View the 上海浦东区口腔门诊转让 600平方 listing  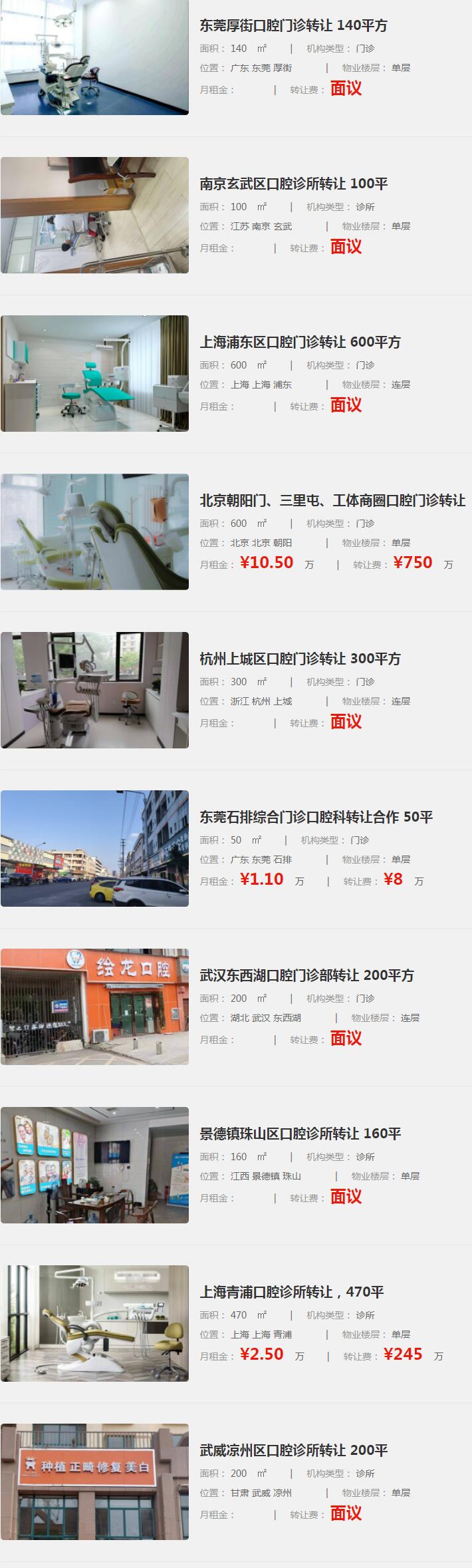(300, 343)
